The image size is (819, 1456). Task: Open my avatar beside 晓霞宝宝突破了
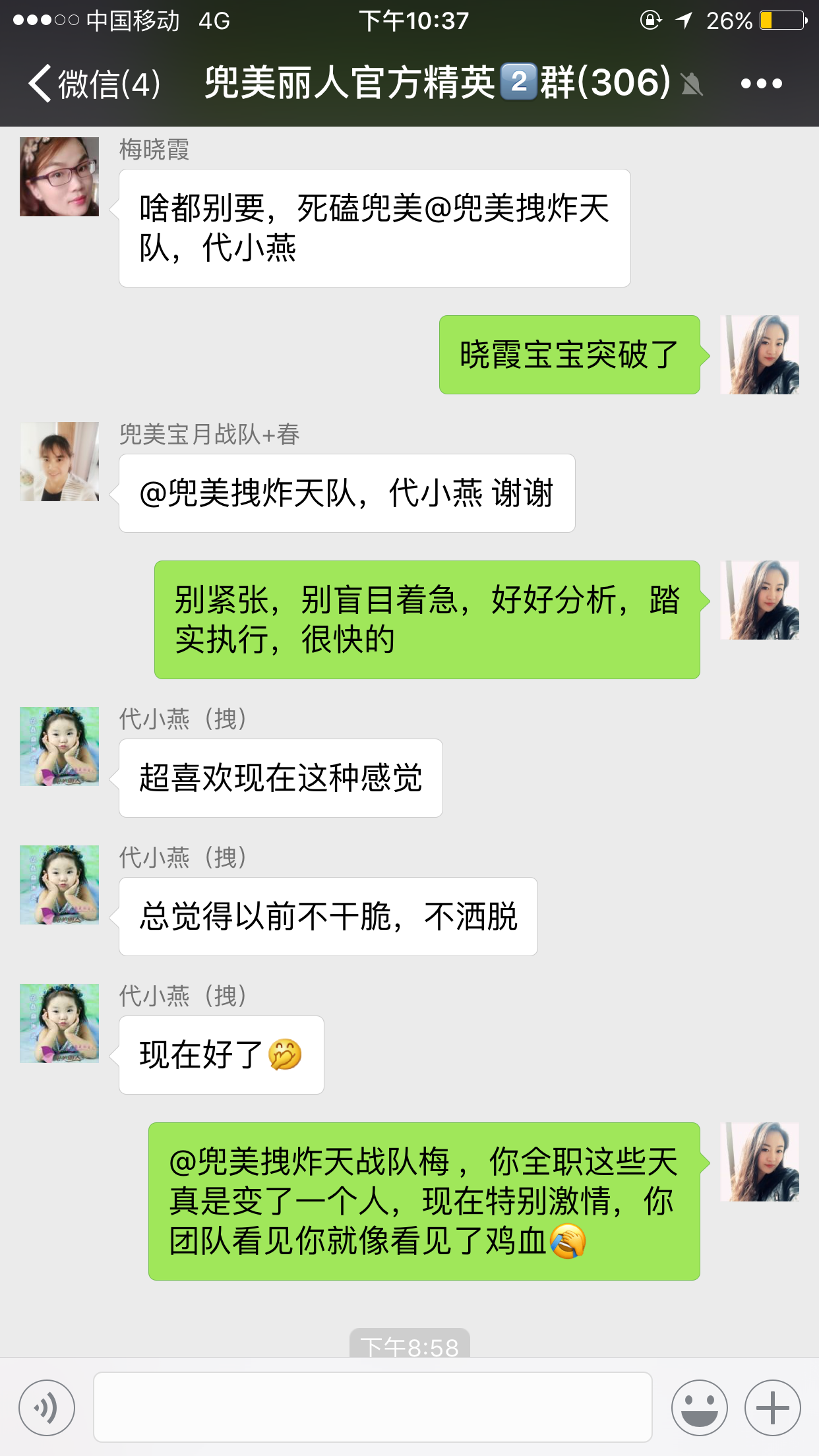pos(760,355)
